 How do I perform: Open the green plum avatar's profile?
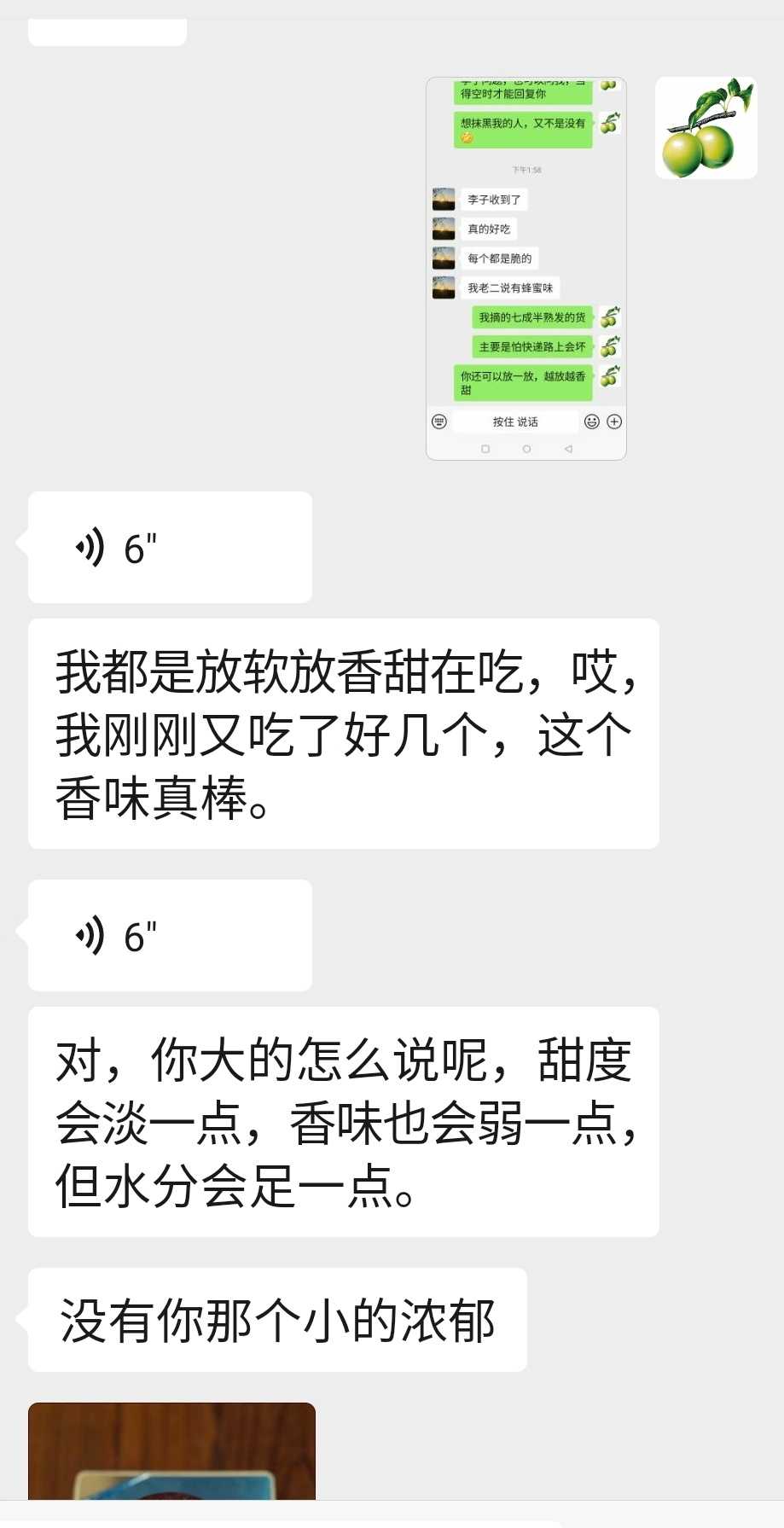[x=706, y=128]
